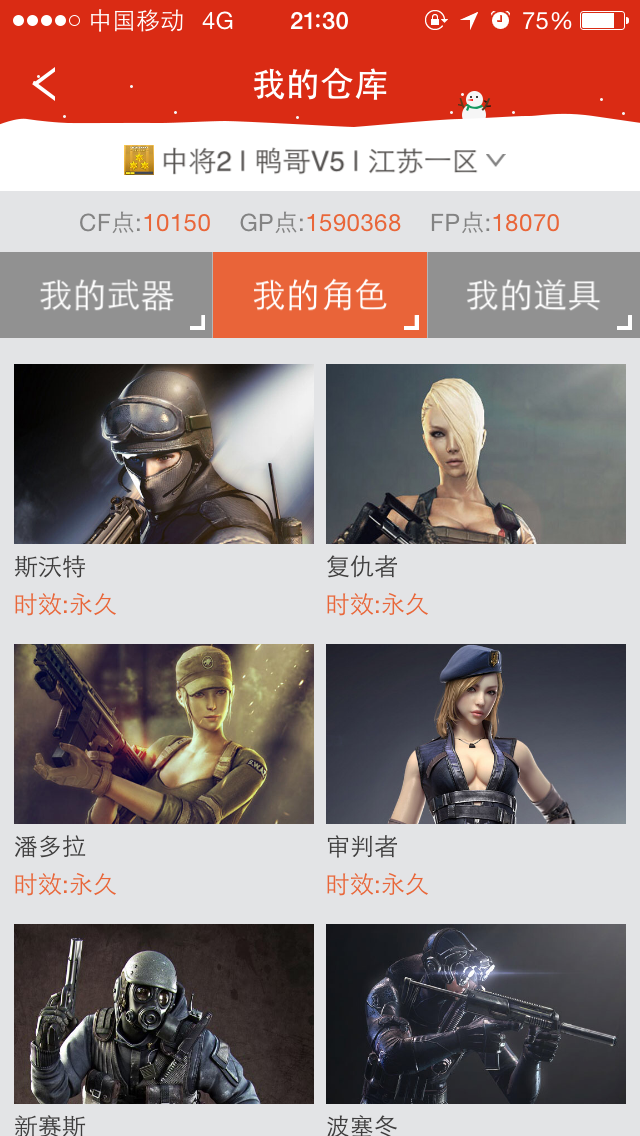Screen dimensions: 640x1136
Task: Select the 新赛斯 character image
Action: pos(164,1014)
